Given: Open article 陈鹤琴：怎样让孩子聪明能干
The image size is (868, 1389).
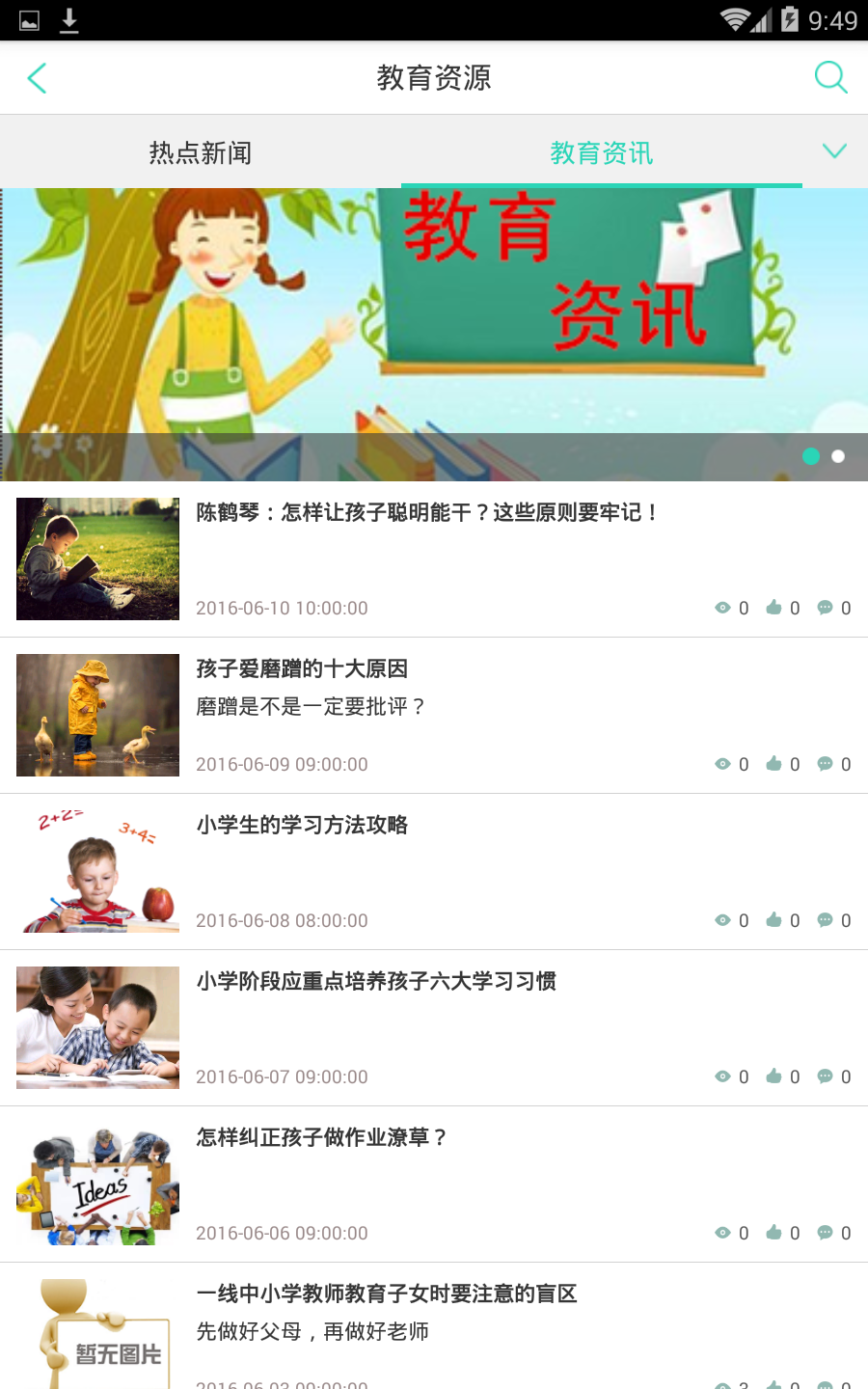Looking at the screenshot, I should [428, 513].
